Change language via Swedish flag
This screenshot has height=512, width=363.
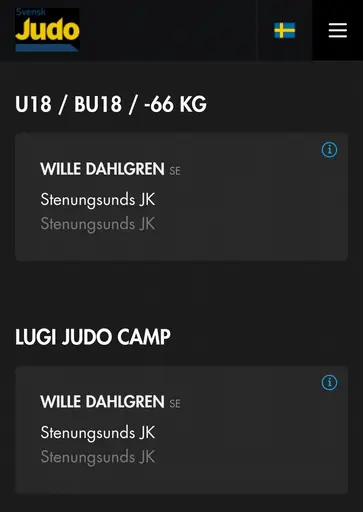point(285,30)
